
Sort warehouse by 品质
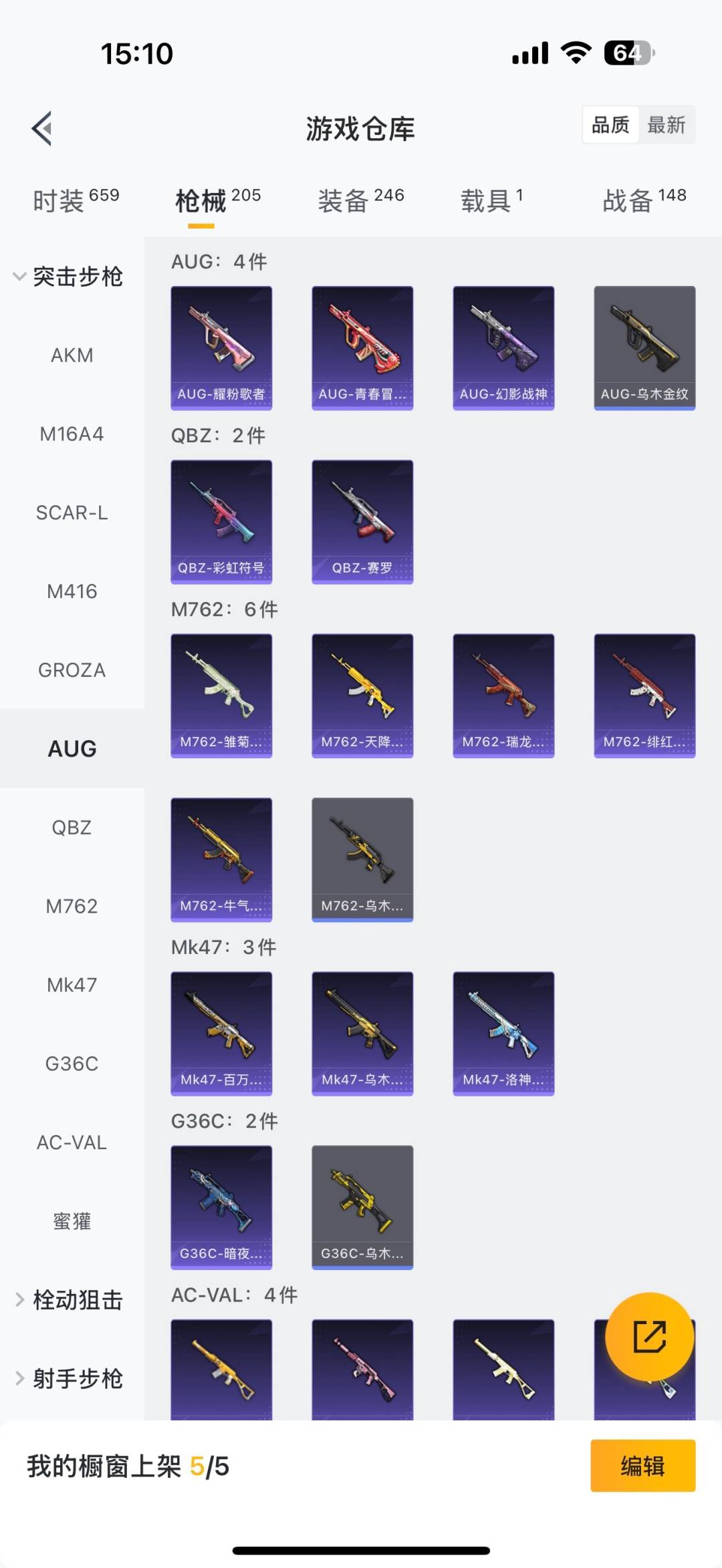(610, 125)
